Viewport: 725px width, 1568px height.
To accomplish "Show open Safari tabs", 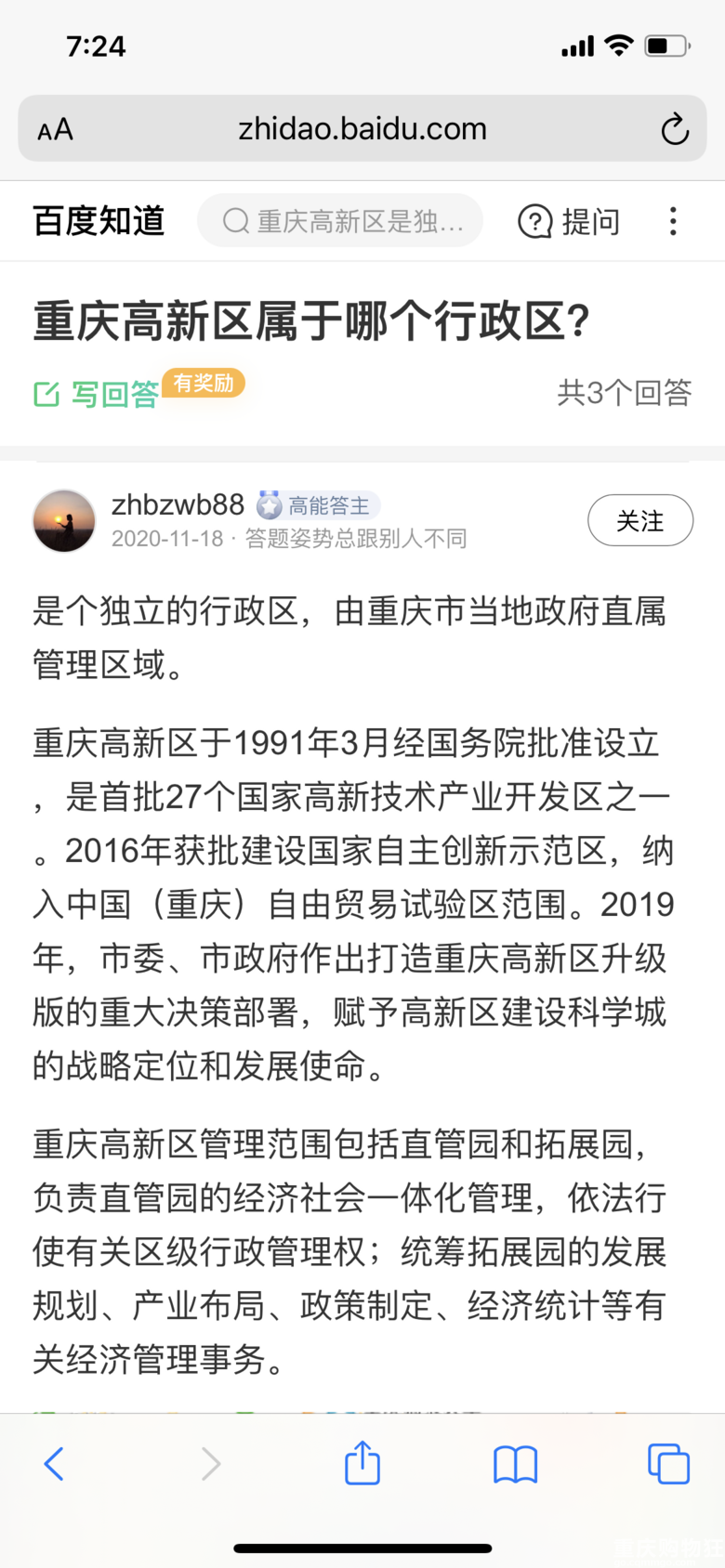I will [668, 1464].
